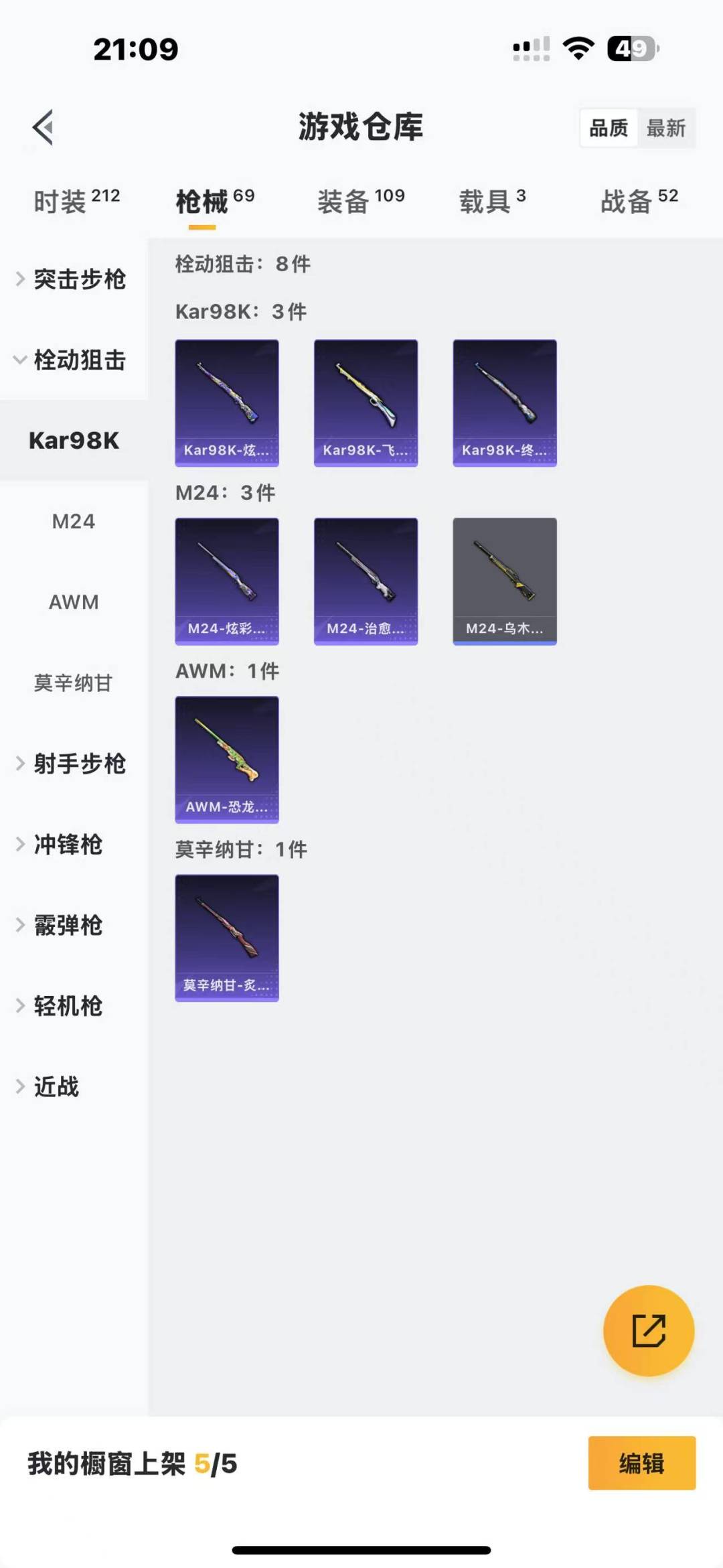
Task: Open the Kar98K-飞... skin tile
Action: (366, 403)
